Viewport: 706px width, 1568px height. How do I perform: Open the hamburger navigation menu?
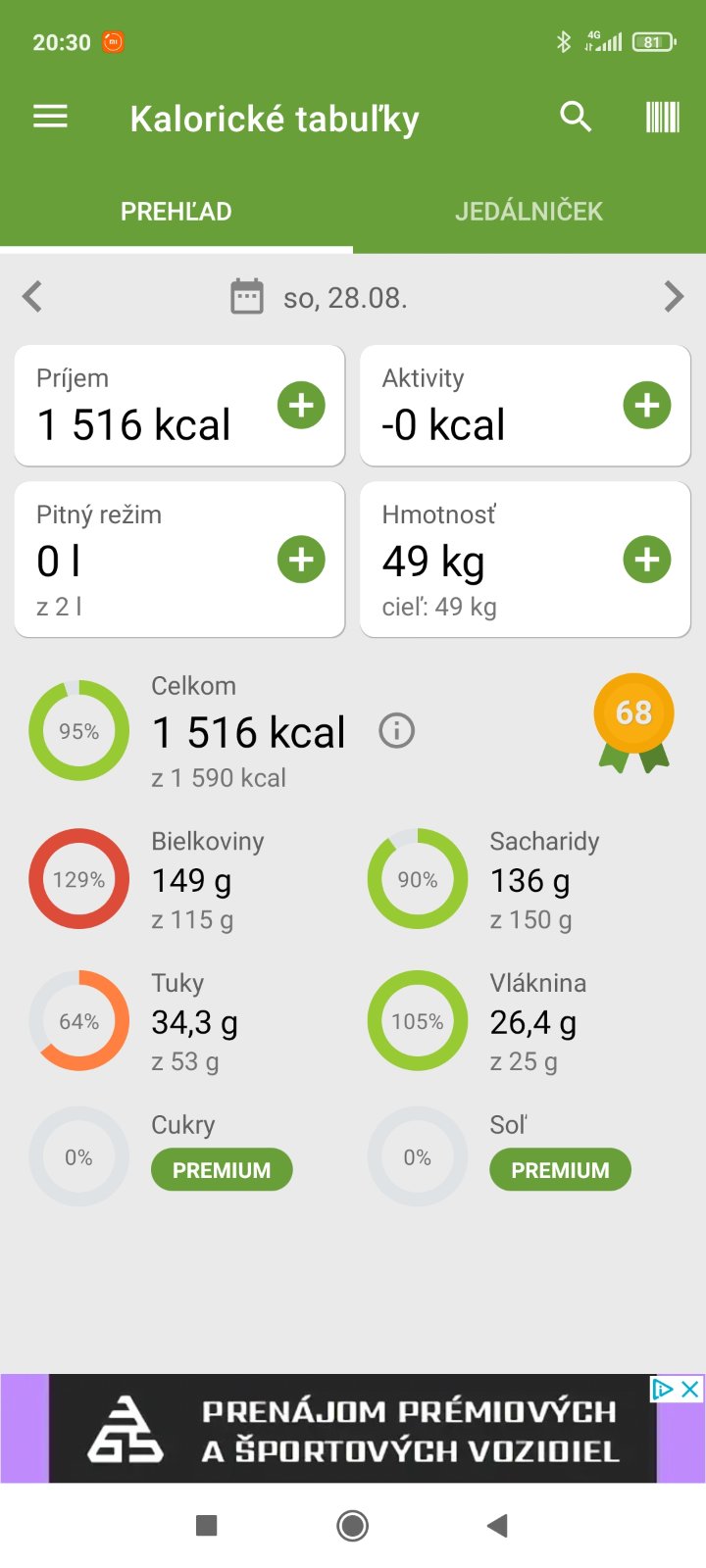tap(50, 118)
